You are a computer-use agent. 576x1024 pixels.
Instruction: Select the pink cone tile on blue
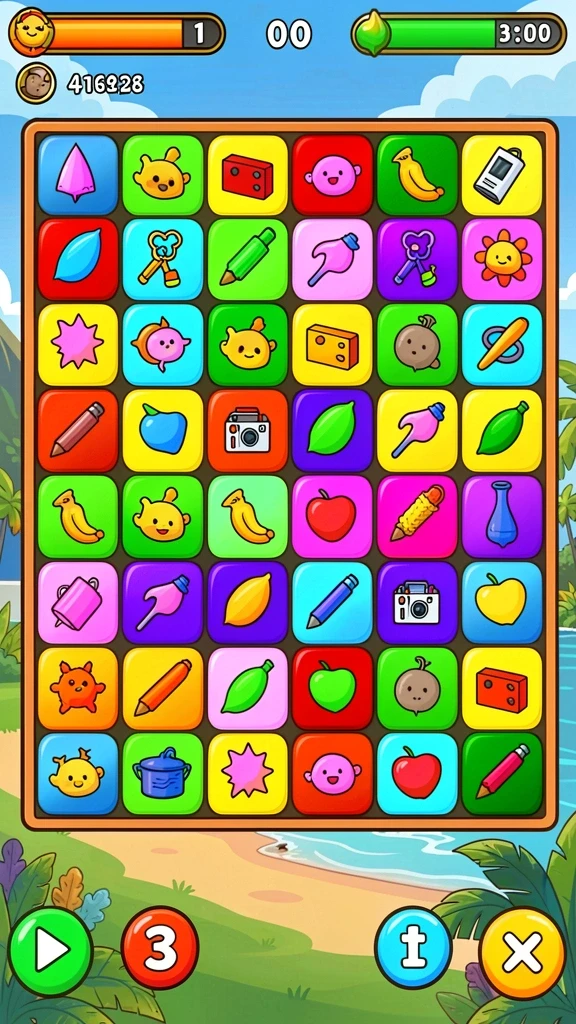click(78, 175)
